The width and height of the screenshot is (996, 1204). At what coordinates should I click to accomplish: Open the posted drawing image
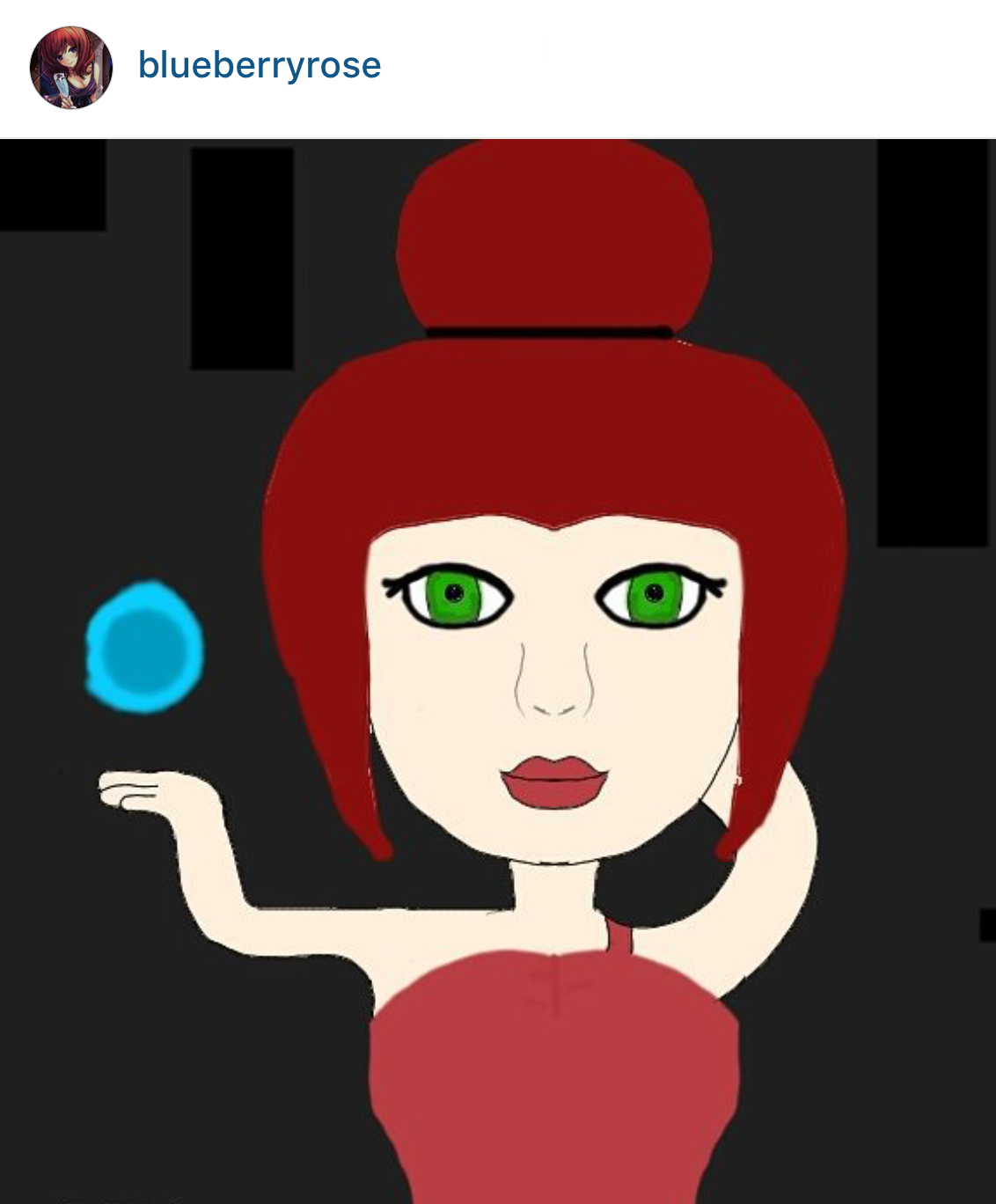[498, 671]
